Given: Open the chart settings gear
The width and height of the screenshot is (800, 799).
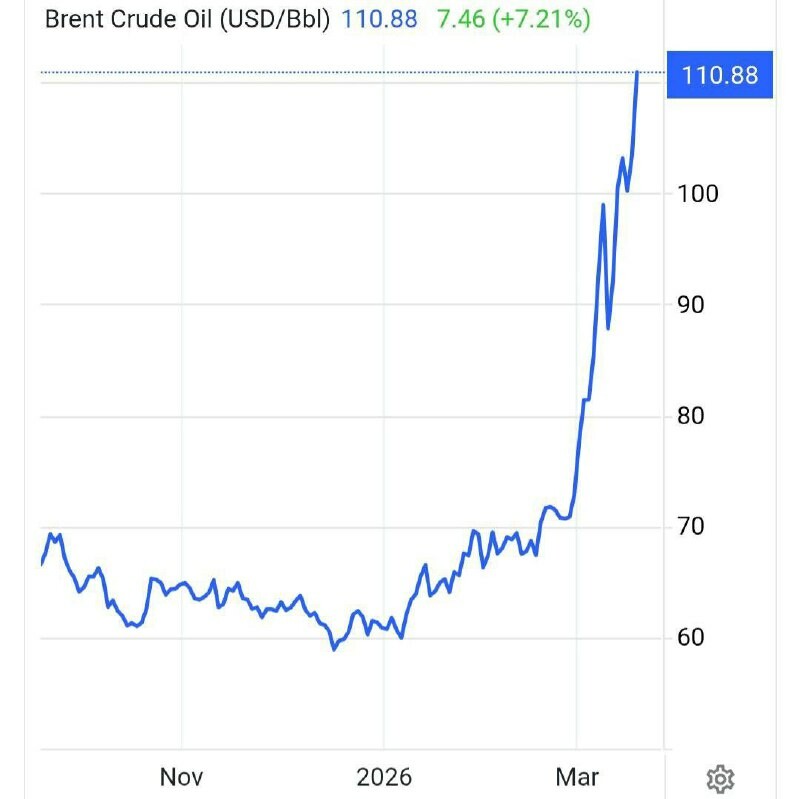Looking at the screenshot, I should (721, 778).
